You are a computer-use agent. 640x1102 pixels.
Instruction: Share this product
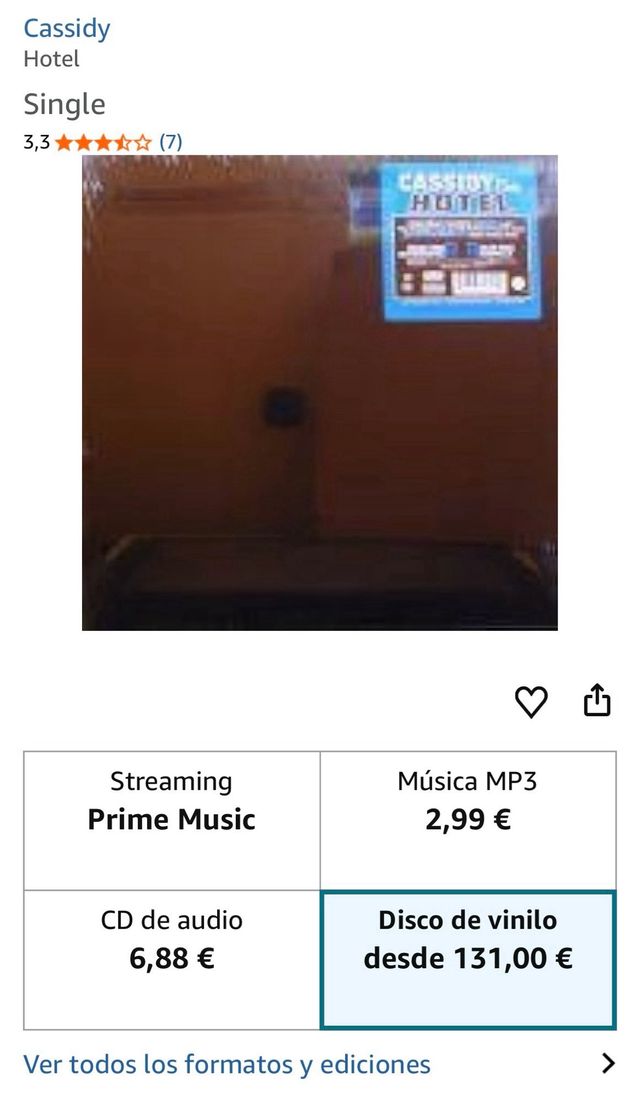coord(597,700)
